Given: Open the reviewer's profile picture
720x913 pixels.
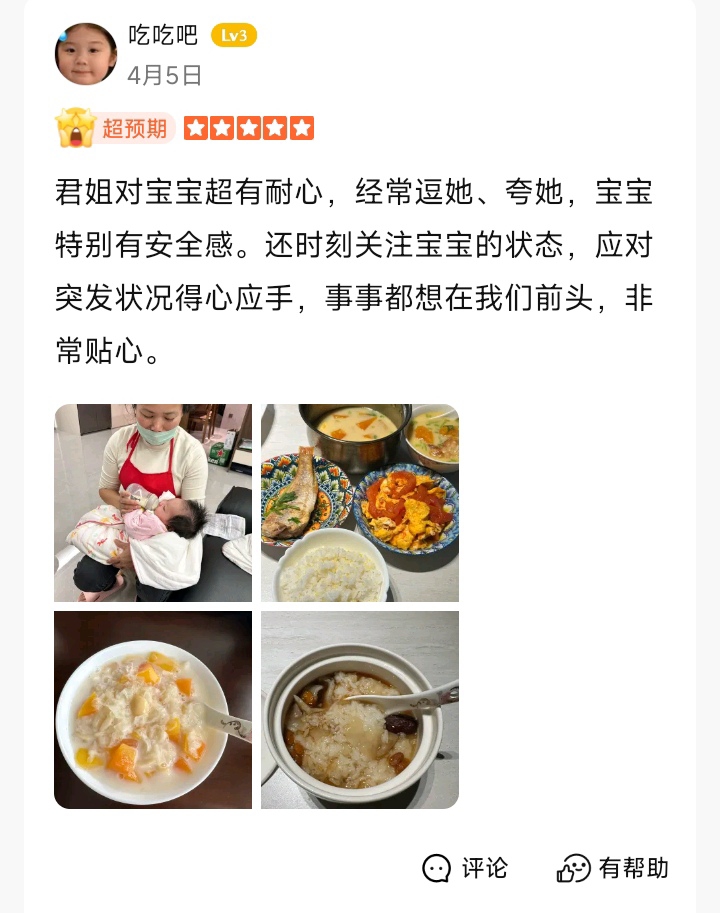Looking at the screenshot, I should 85,54.
